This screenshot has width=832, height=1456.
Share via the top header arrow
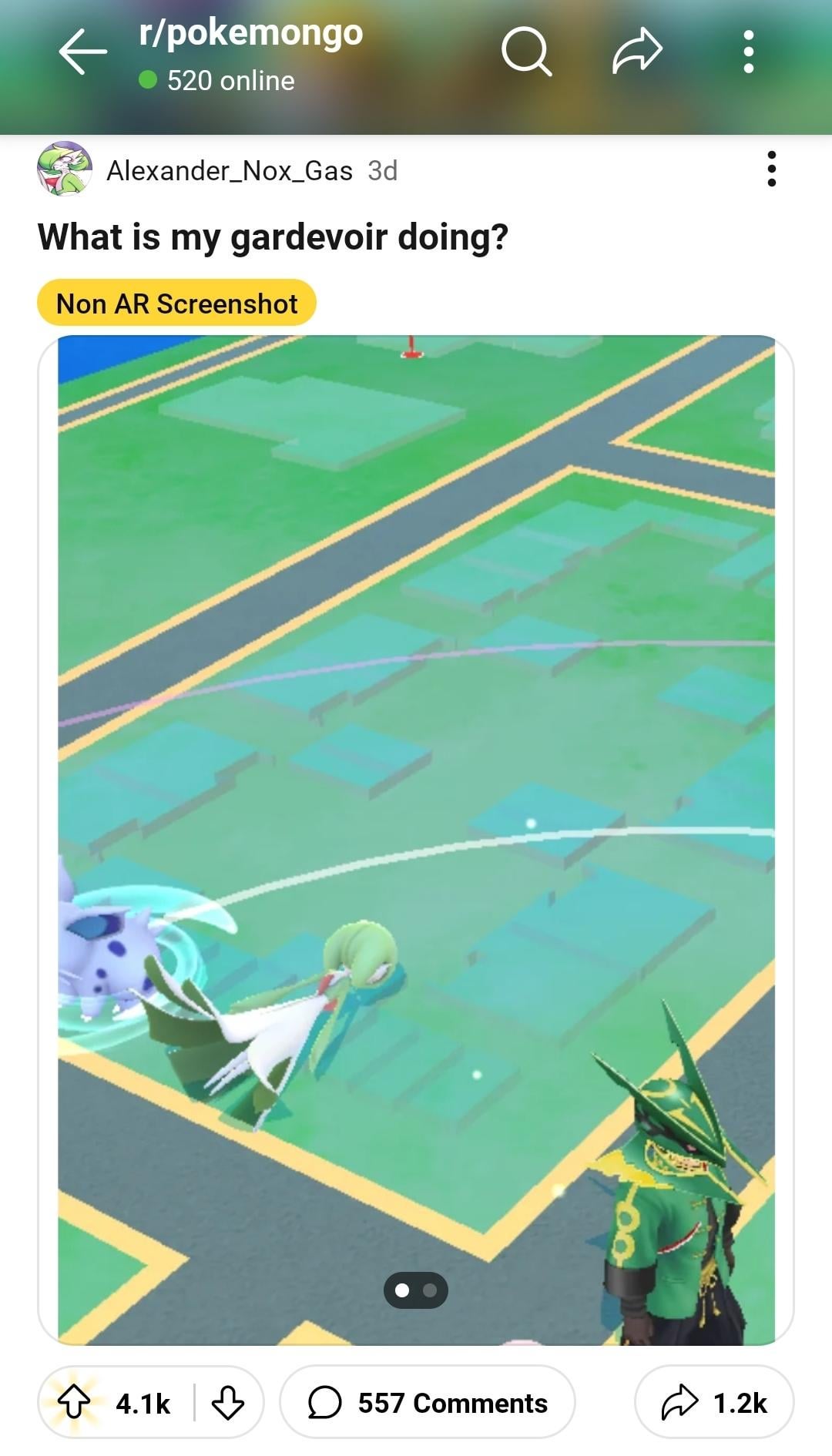637,52
